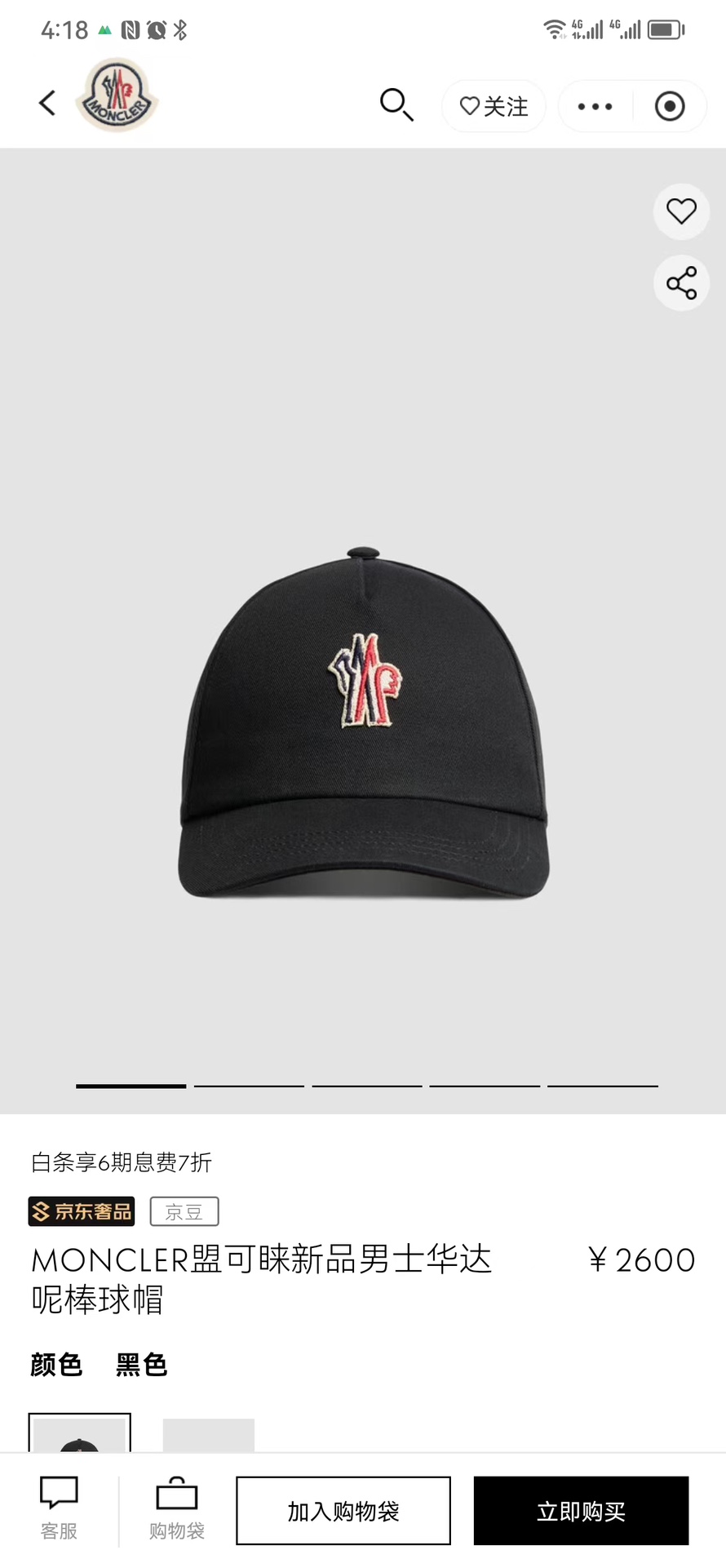Go back to the previous page
This screenshot has height=1568, width=726.
coord(47,104)
